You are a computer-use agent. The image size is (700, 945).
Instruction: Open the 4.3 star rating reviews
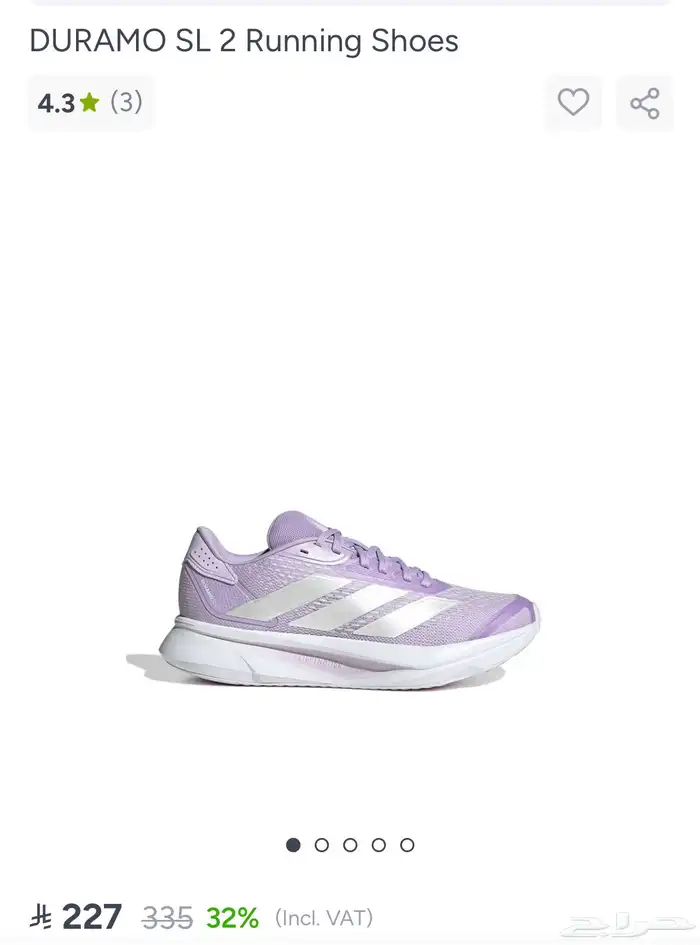pyautogui.click(x=90, y=102)
